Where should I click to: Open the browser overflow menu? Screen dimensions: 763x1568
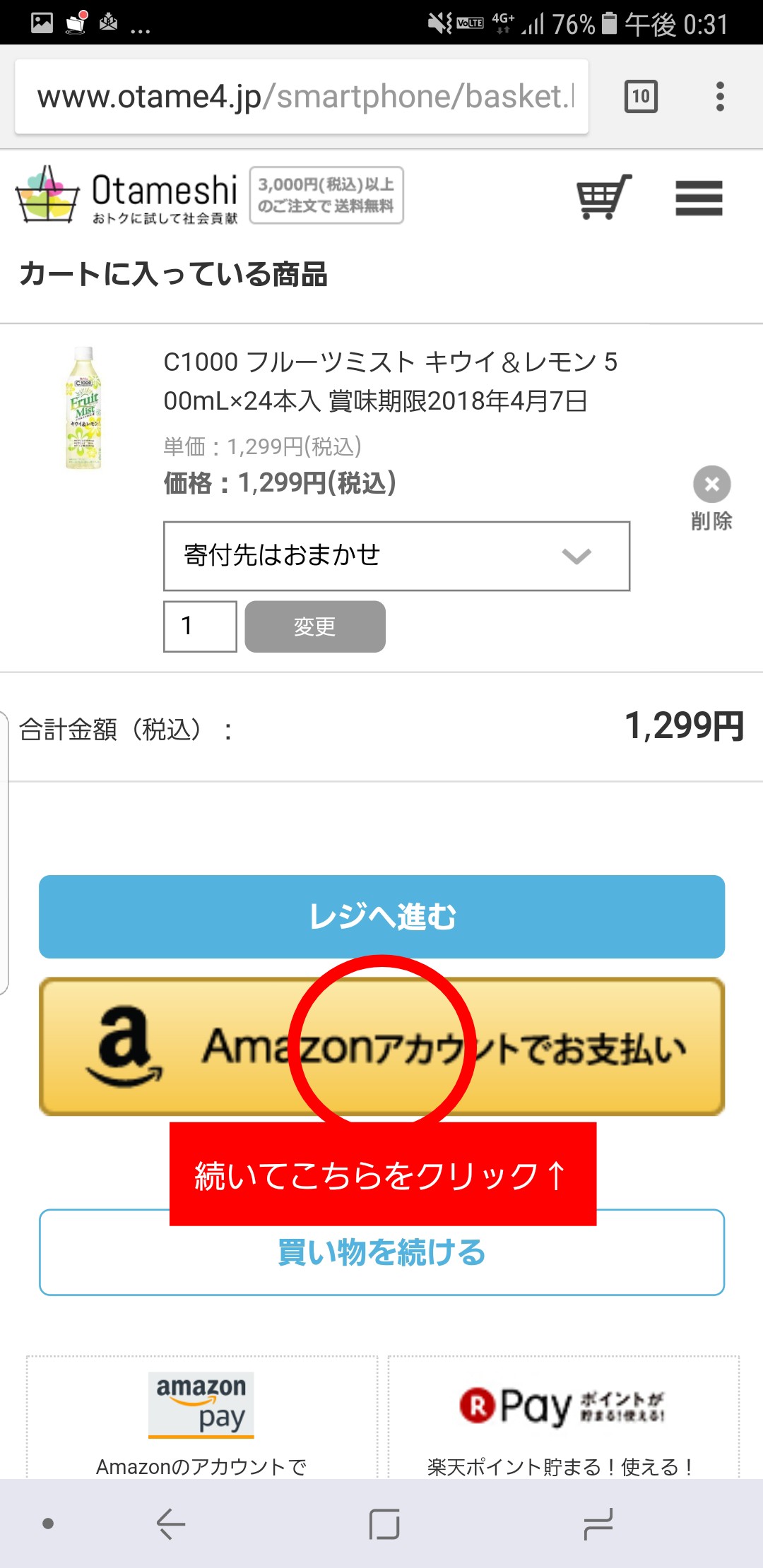(720, 97)
